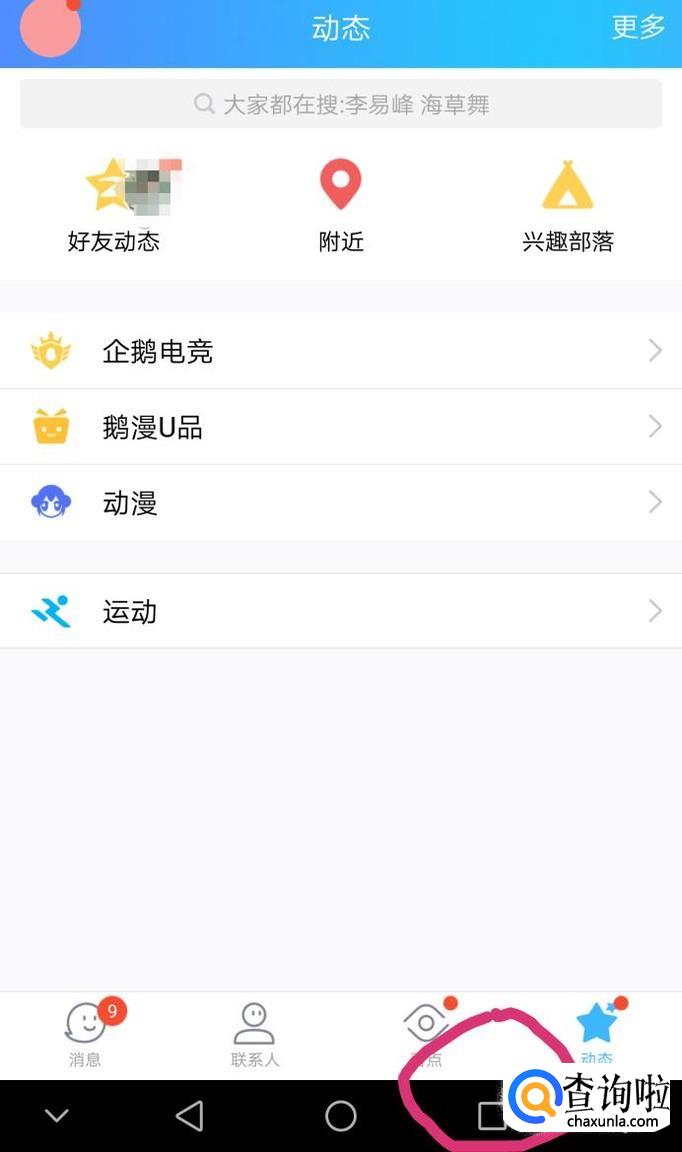Open the 动漫 row
The image size is (682, 1152).
[x=341, y=502]
